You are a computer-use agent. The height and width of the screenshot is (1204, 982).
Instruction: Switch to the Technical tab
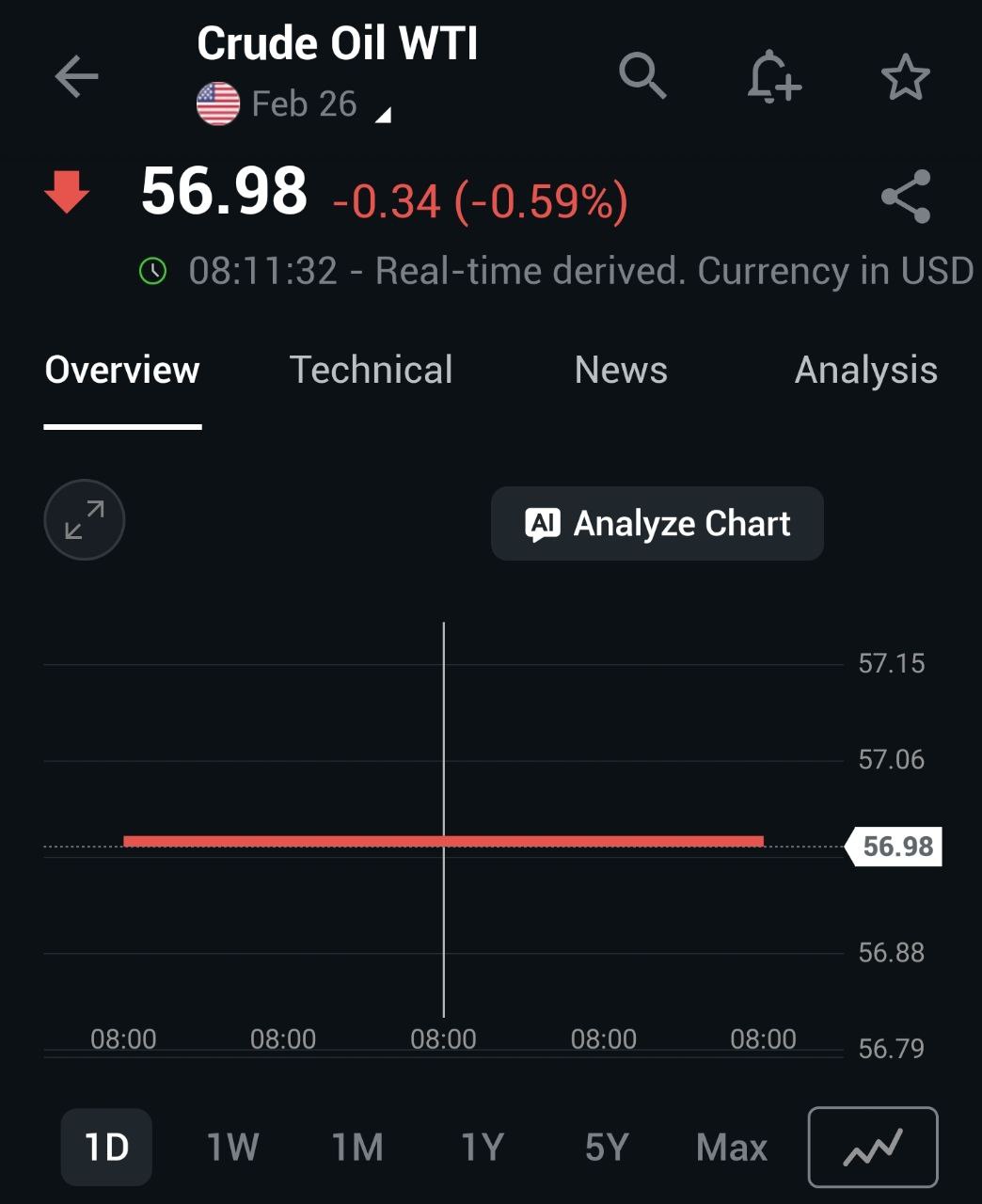371,370
